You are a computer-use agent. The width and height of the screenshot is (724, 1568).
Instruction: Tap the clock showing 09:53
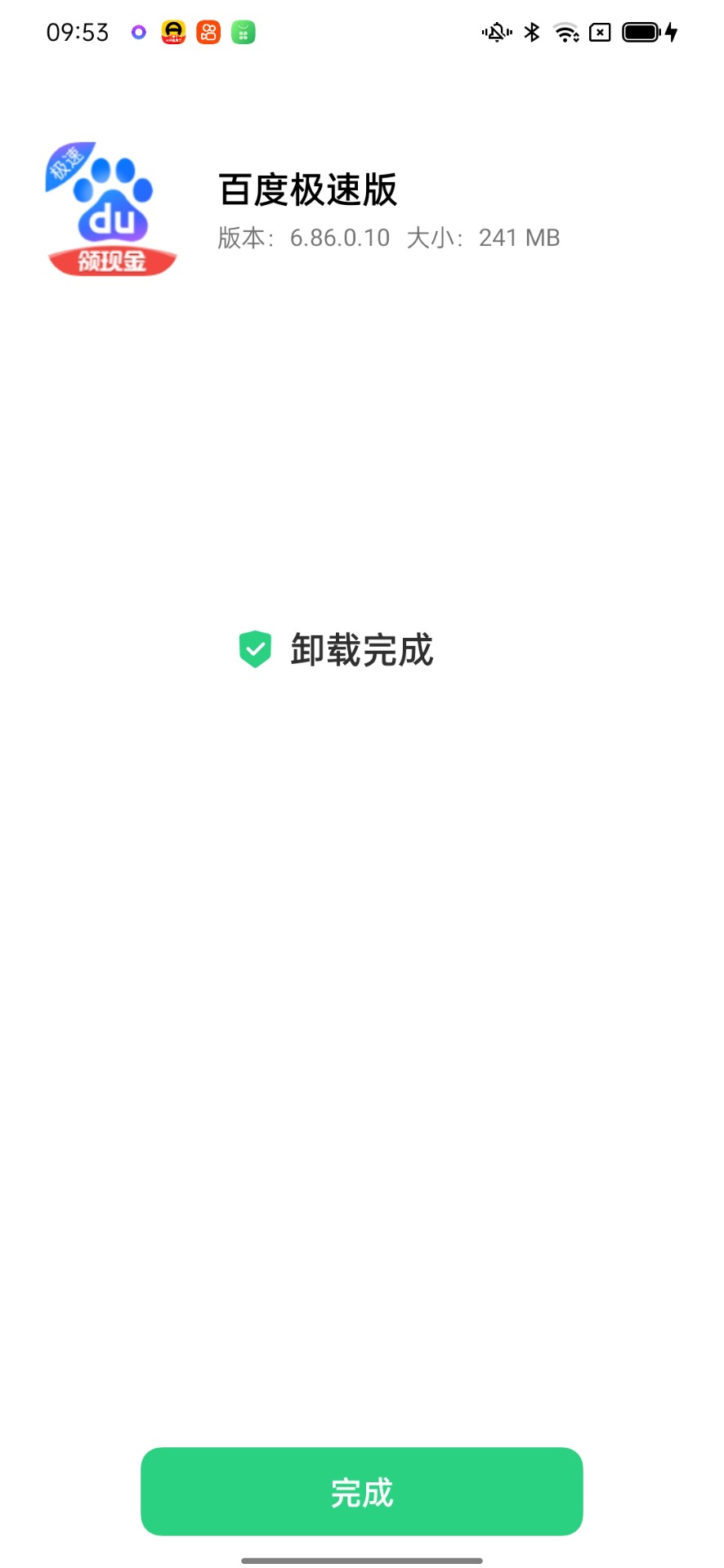pyautogui.click(x=78, y=32)
